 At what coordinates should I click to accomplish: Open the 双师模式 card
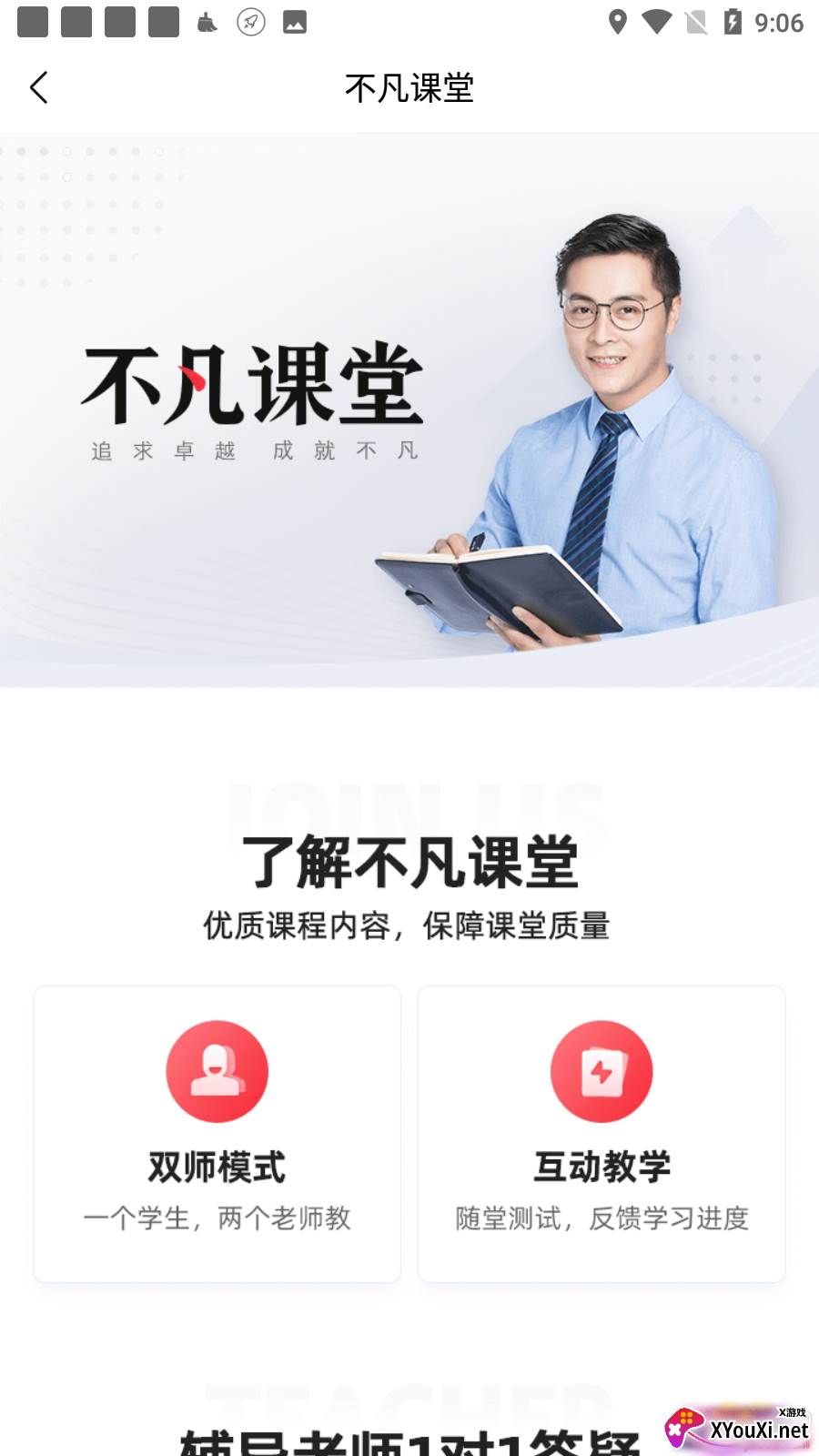click(x=217, y=1133)
